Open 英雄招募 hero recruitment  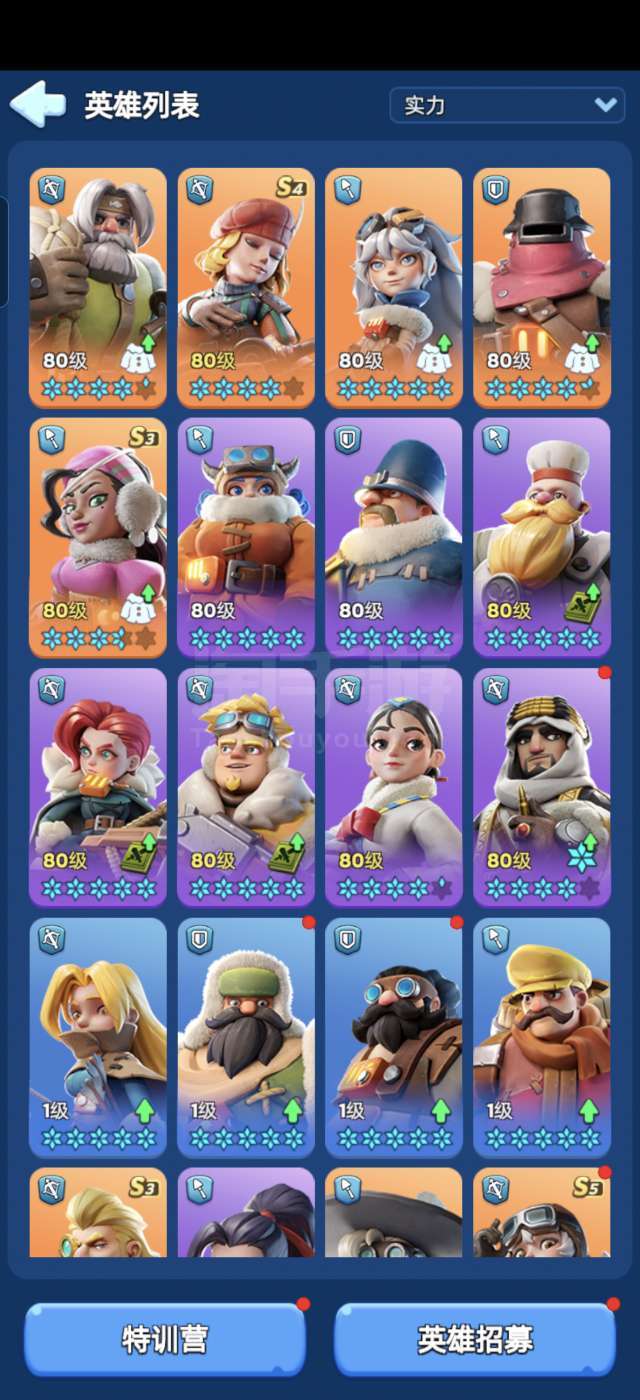pyautogui.click(x=475, y=1340)
